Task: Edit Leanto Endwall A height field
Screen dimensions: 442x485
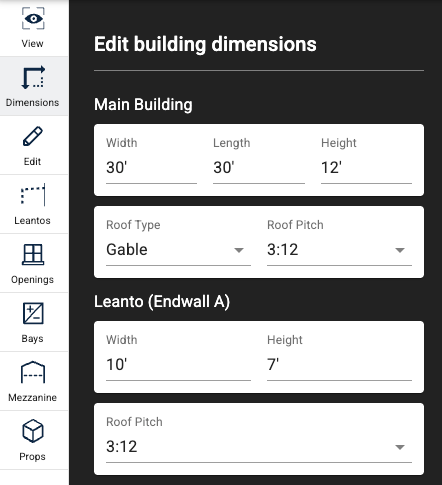Action: click(339, 364)
